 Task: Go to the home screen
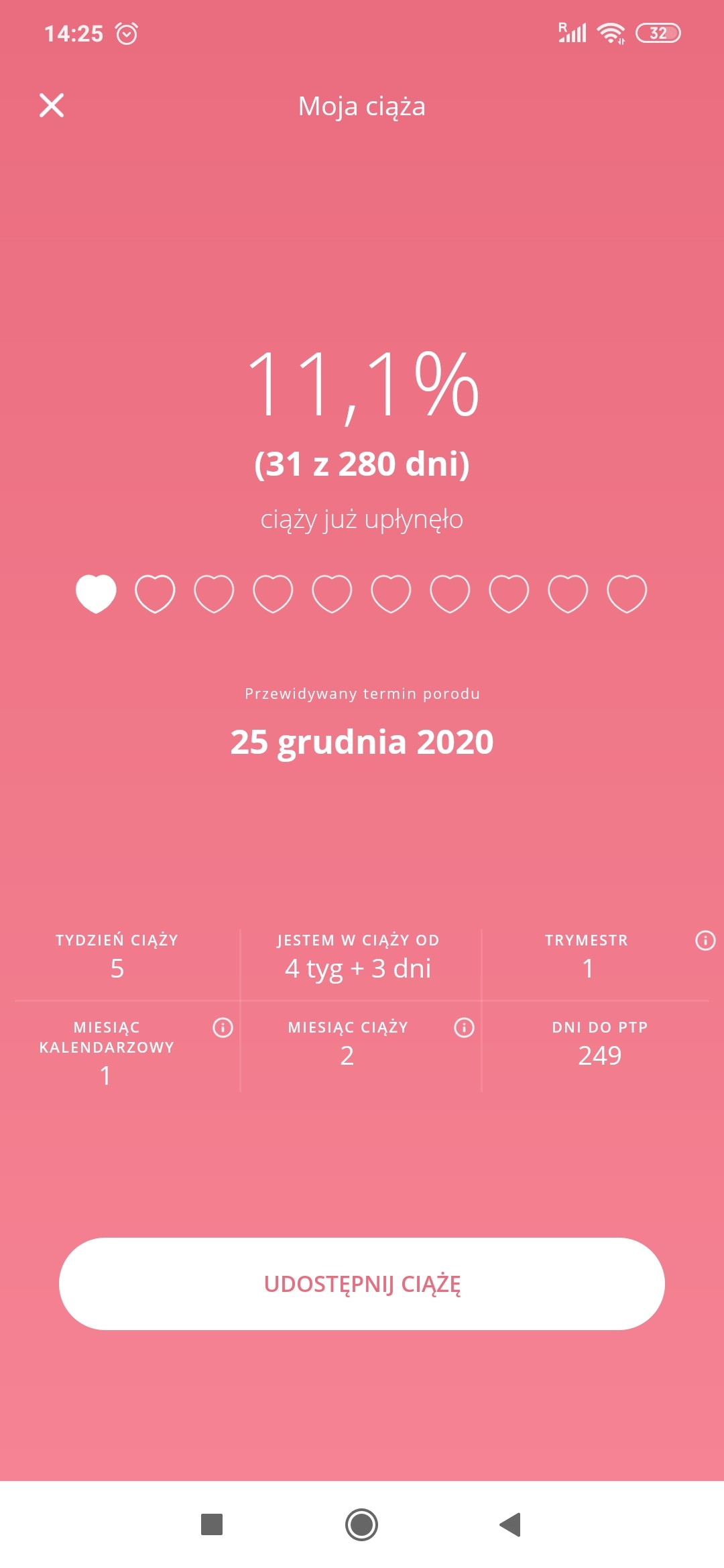point(362,1524)
